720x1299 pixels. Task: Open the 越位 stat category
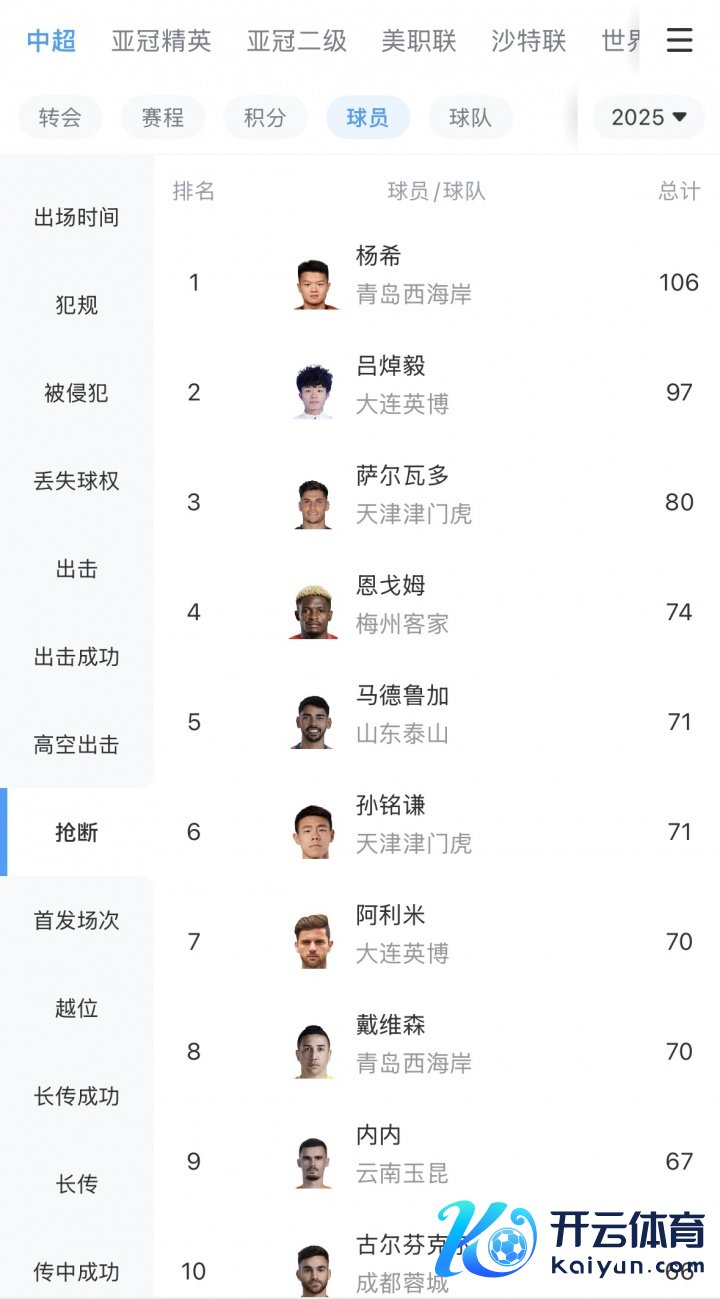(x=77, y=1009)
